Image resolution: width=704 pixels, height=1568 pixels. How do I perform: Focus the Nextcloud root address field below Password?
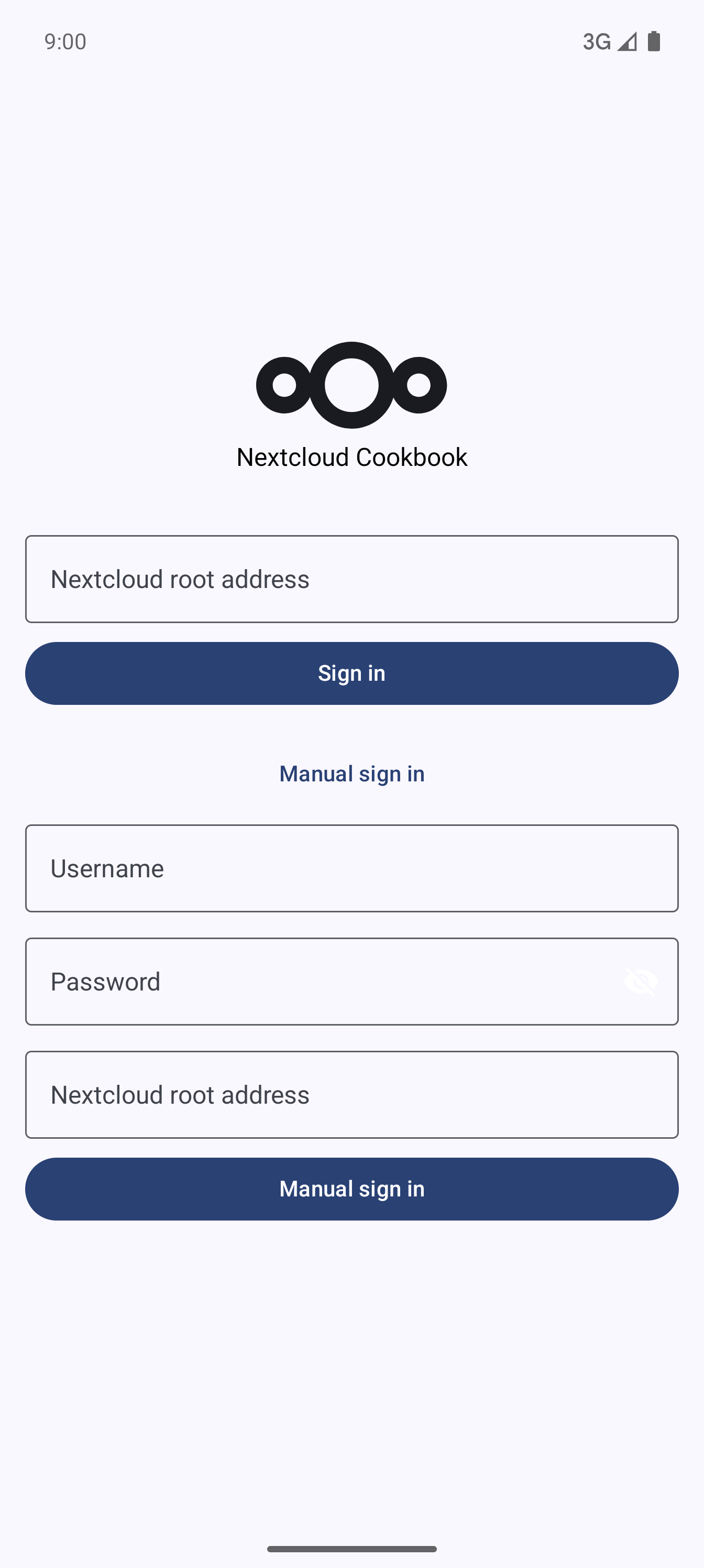(351, 1094)
